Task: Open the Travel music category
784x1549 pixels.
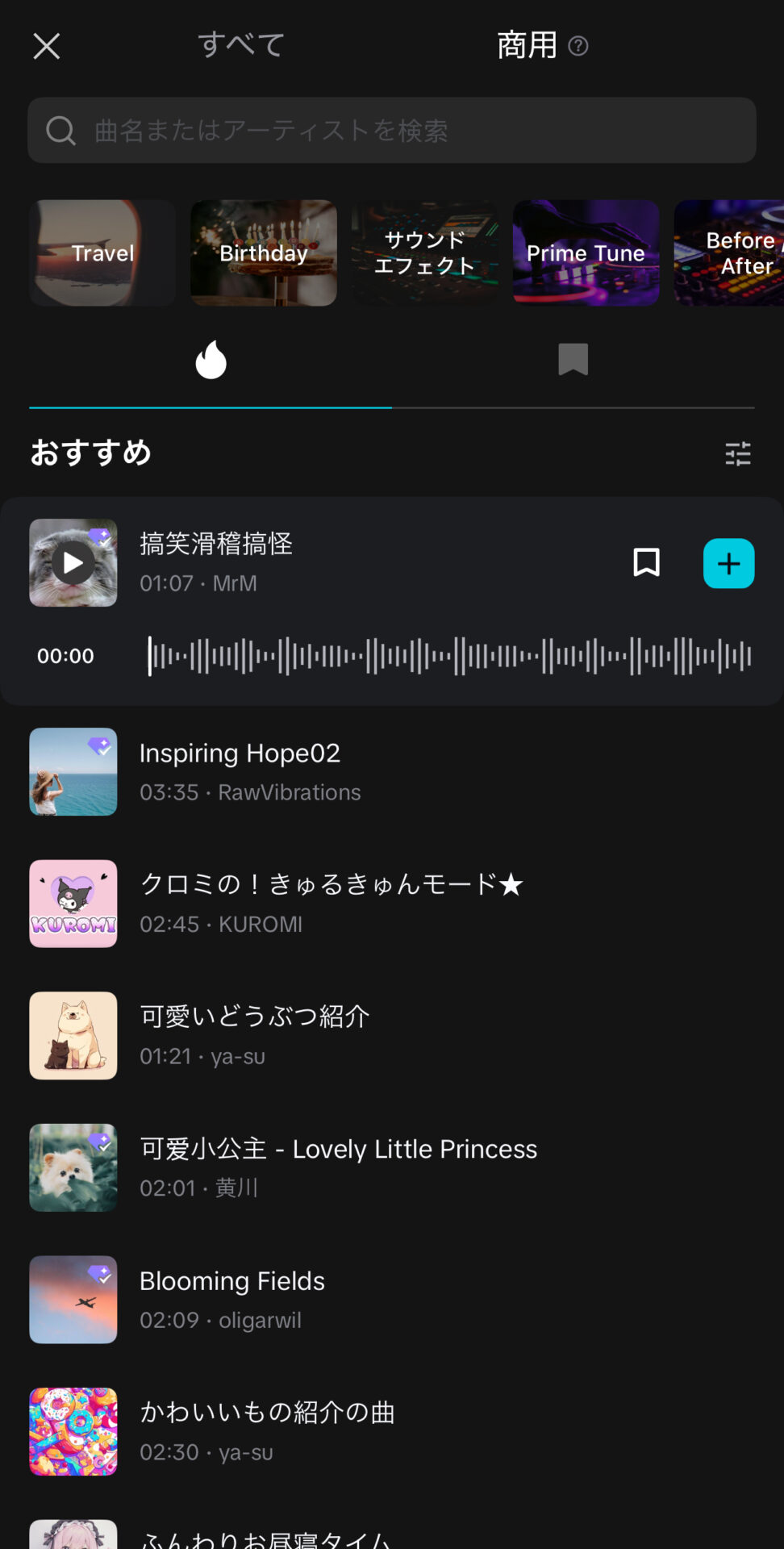Action: [x=102, y=253]
